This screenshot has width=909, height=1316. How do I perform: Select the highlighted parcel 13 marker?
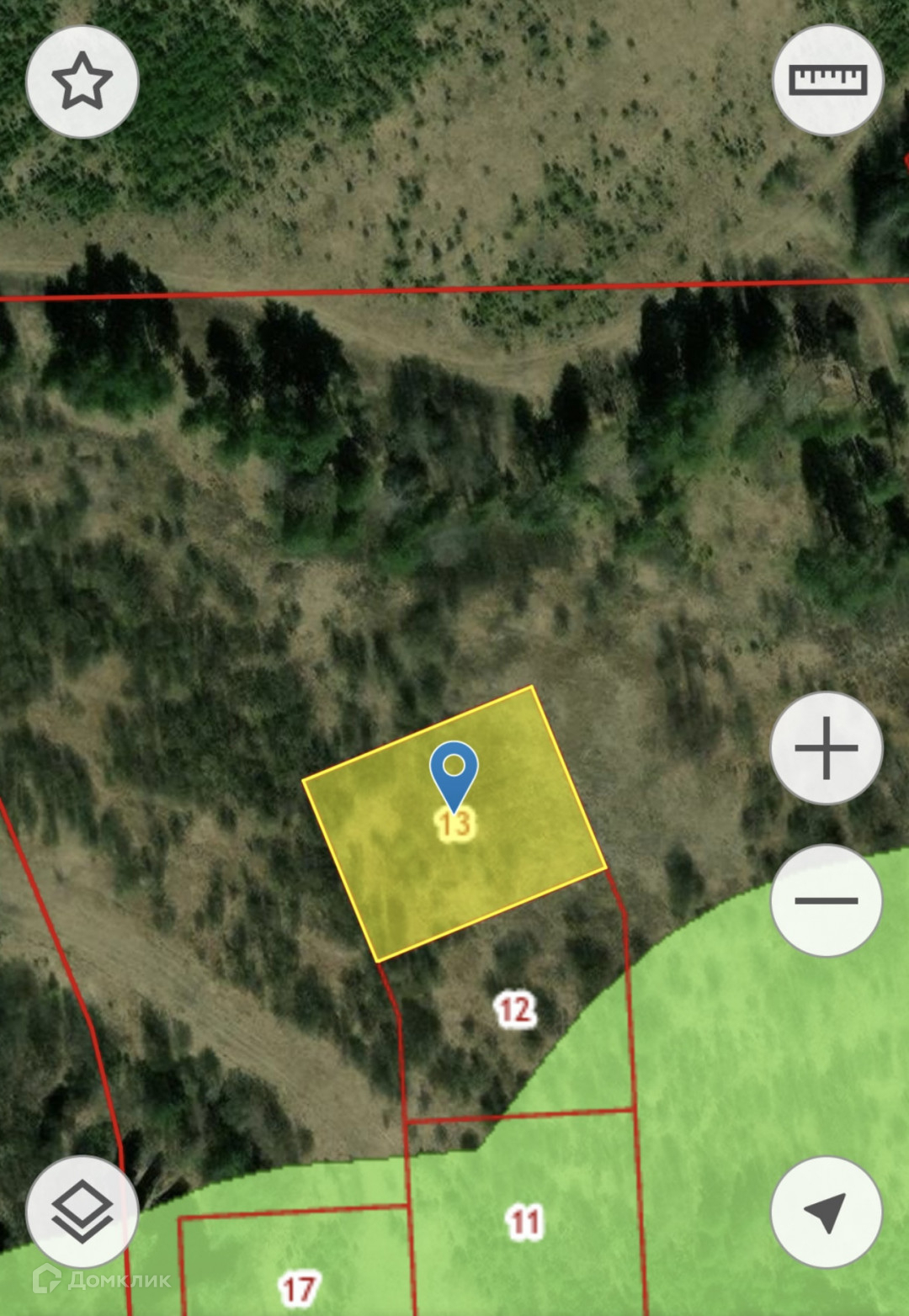pyautogui.click(x=454, y=777)
